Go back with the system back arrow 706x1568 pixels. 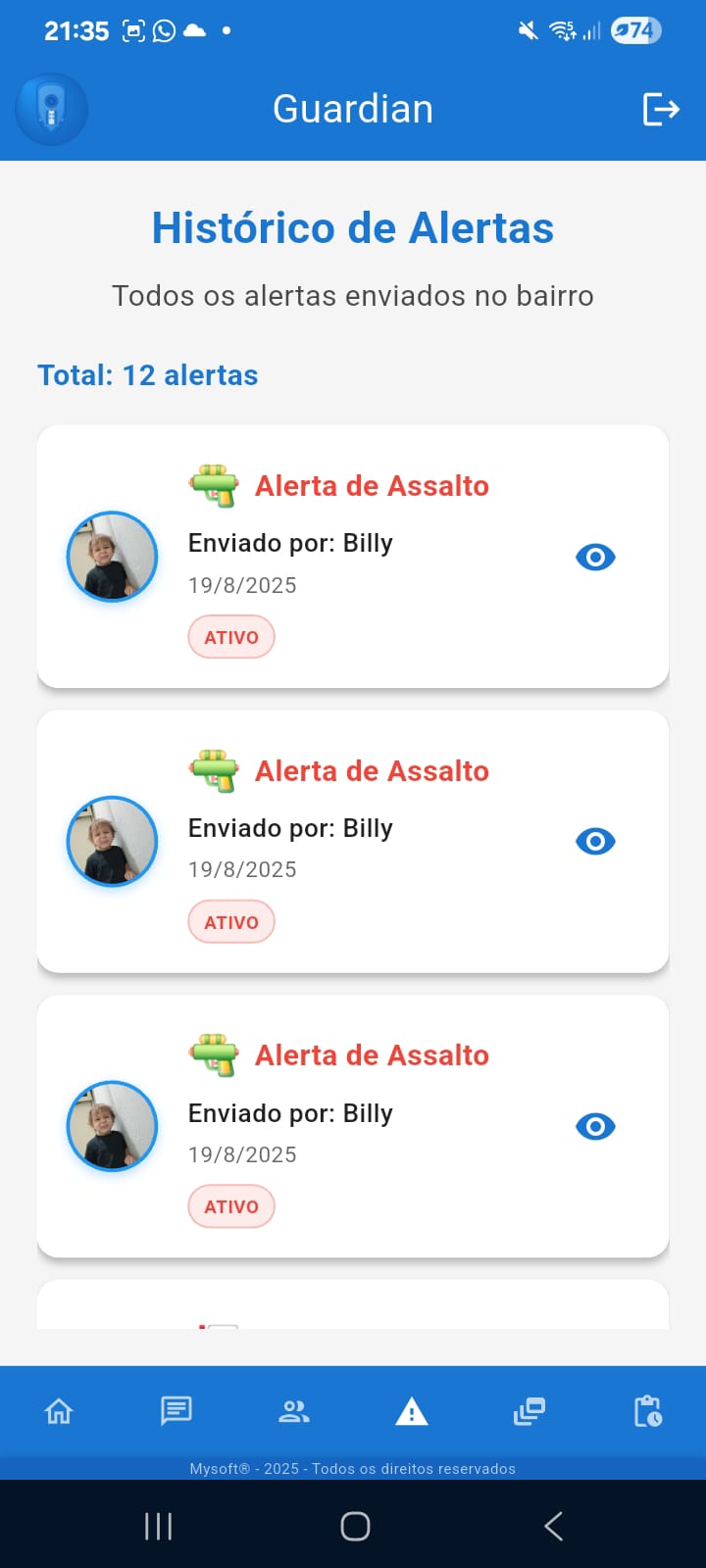[x=553, y=1526]
